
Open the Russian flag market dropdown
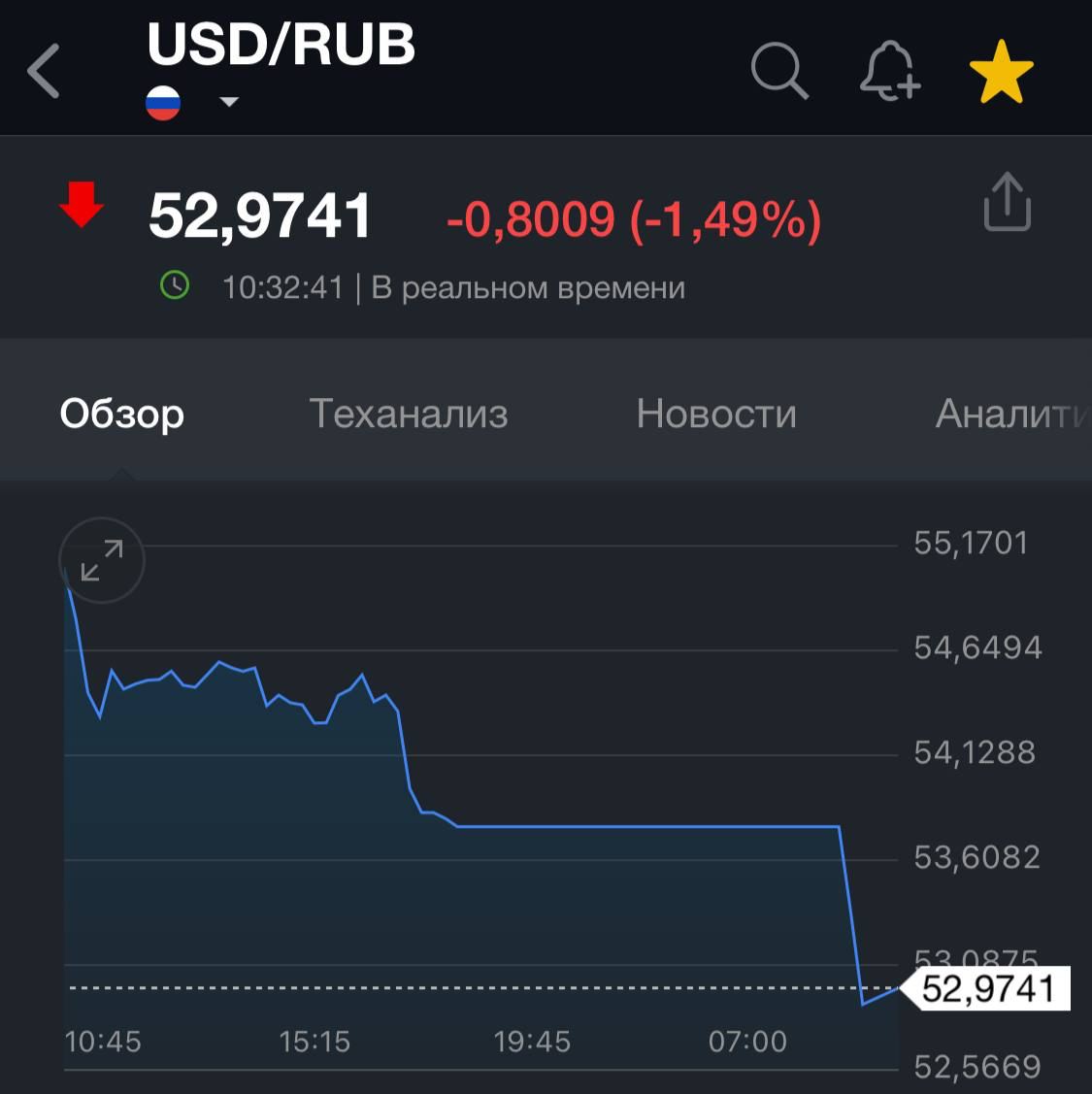click(x=192, y=102)
